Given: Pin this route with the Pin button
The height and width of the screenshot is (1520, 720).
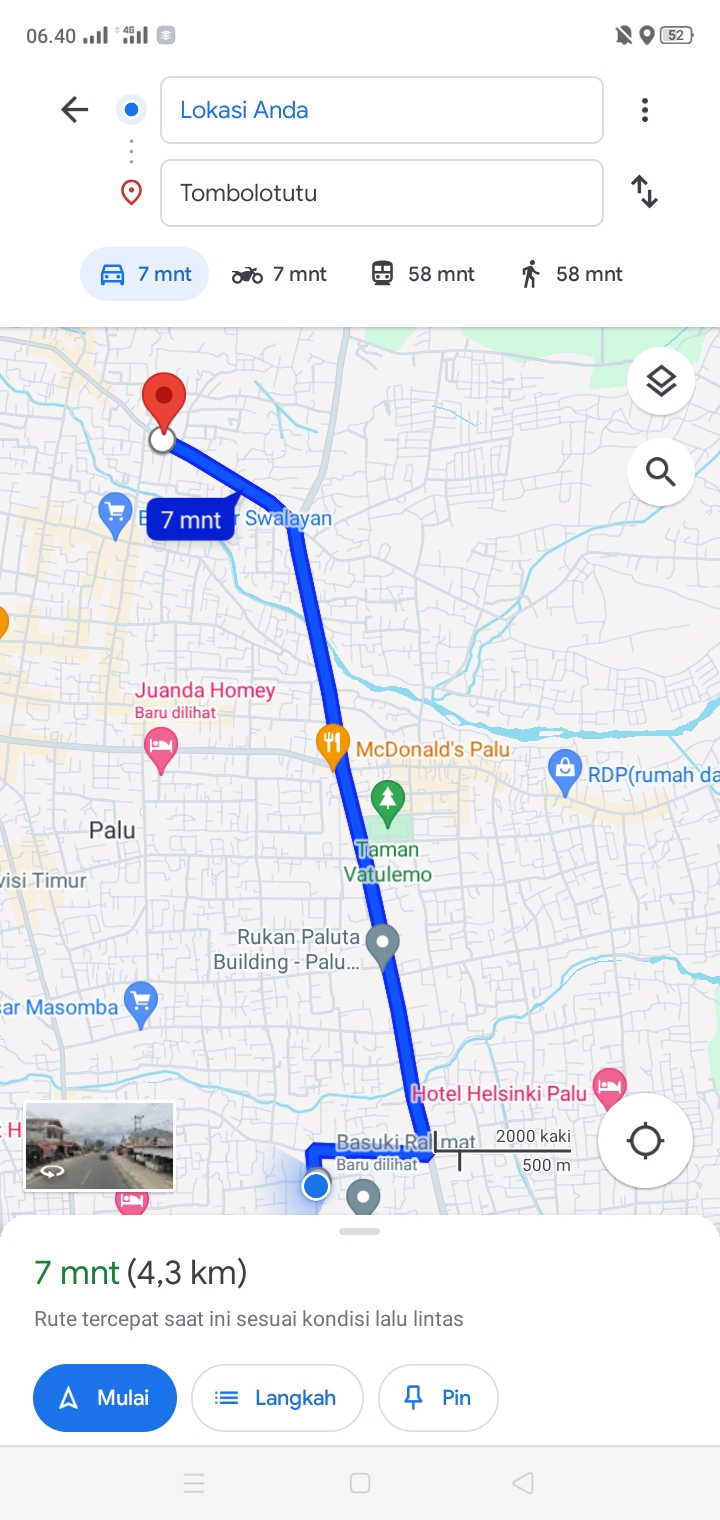Looking at the screenshot, I should click(438, 1398).
